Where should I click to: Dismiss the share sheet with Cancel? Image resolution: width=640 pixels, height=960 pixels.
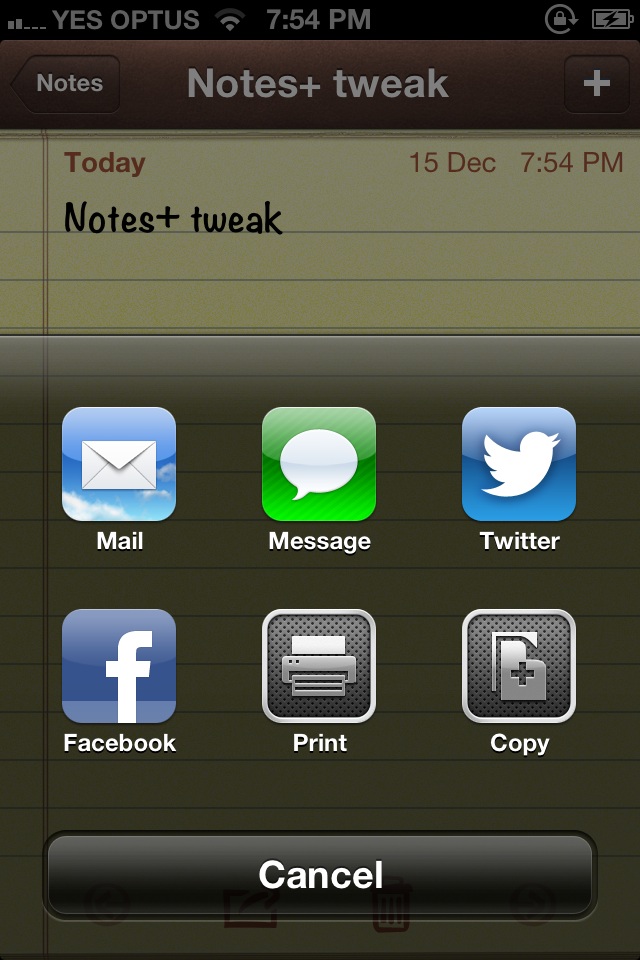(320, 875)
